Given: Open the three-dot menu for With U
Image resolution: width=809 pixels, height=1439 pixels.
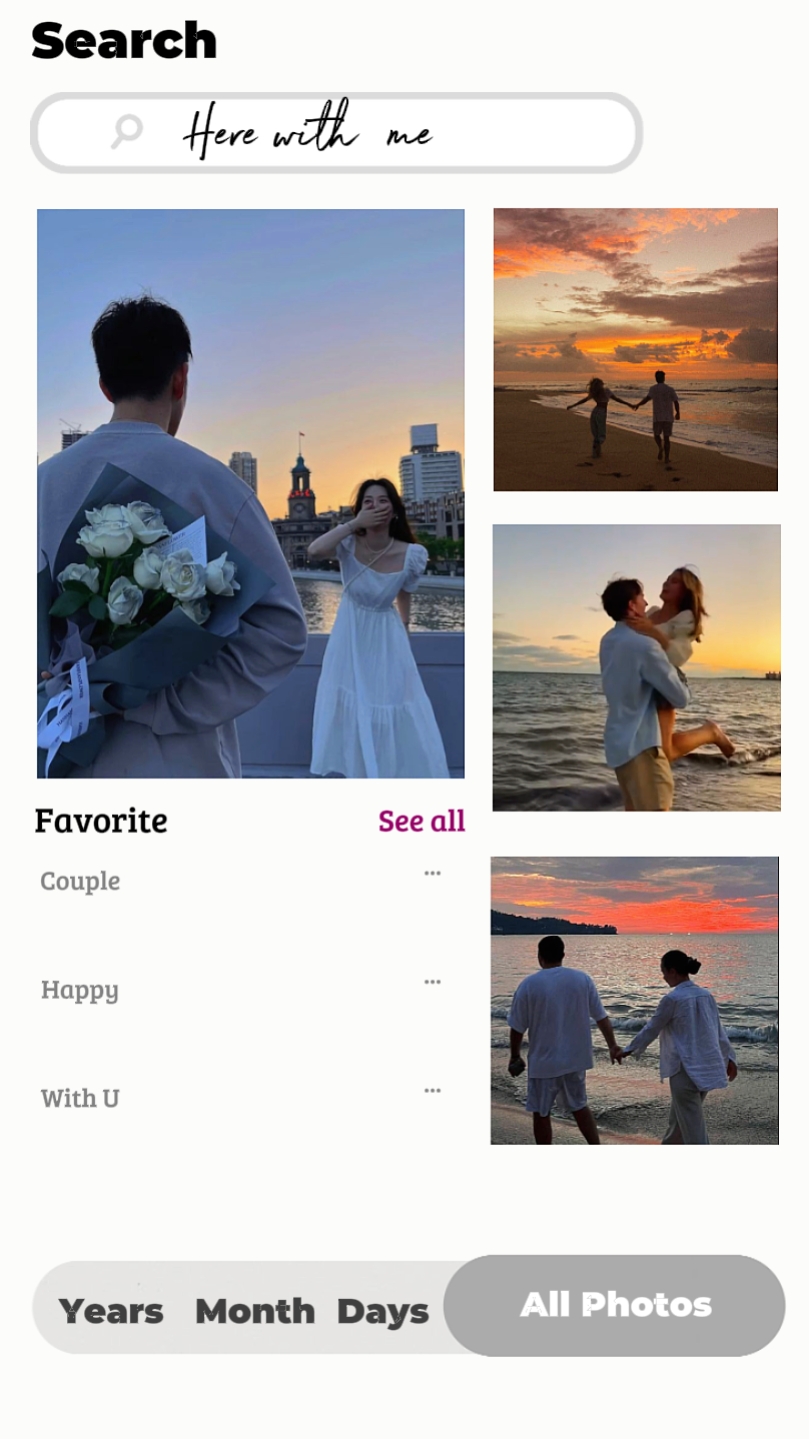Looking at the screenshot, I should 432,1090.
